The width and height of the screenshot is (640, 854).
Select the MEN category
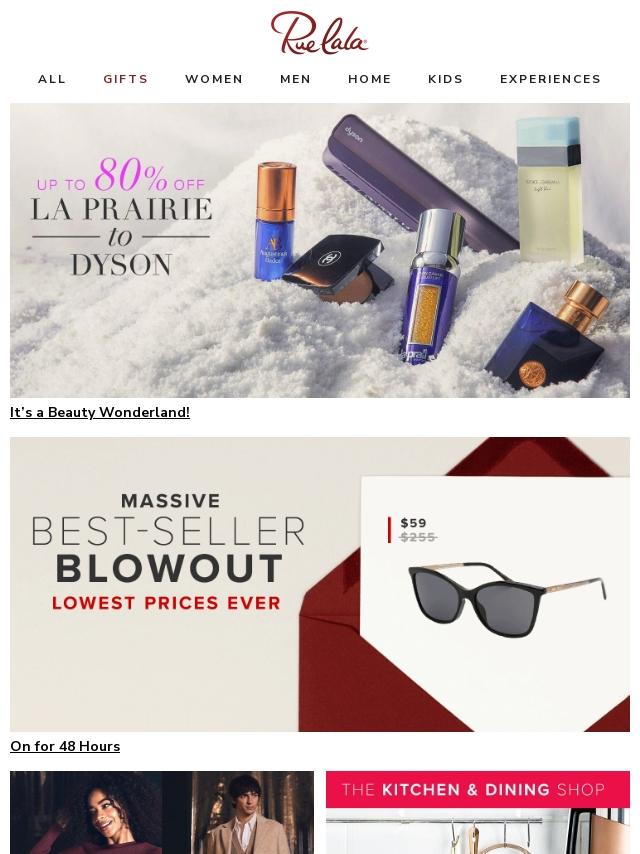[x=295, y=79]
